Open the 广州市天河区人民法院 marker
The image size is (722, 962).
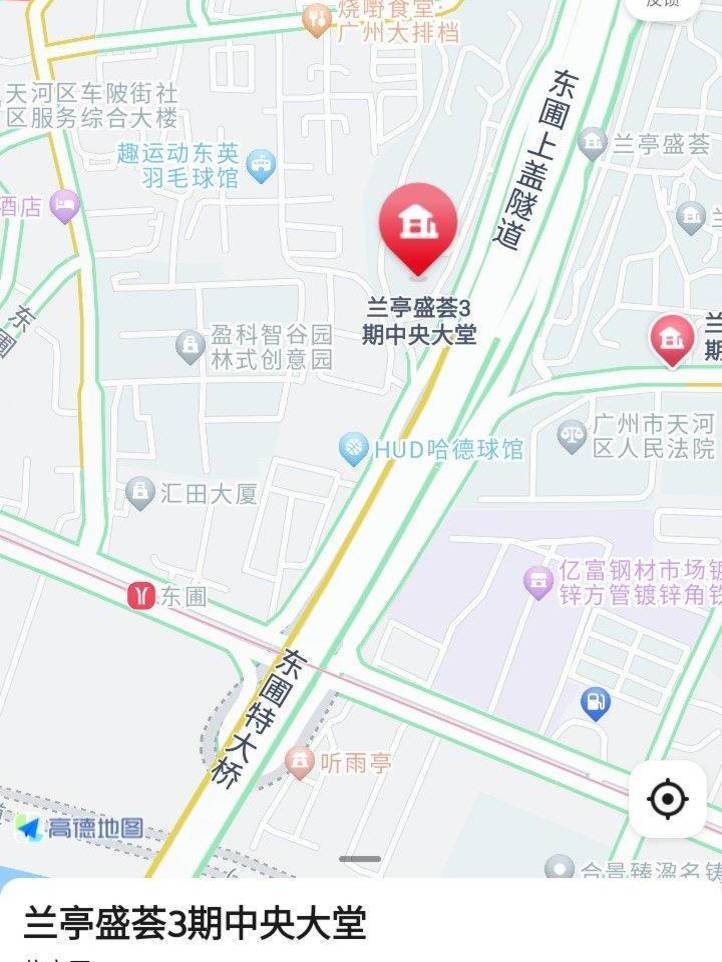(571, 436)
